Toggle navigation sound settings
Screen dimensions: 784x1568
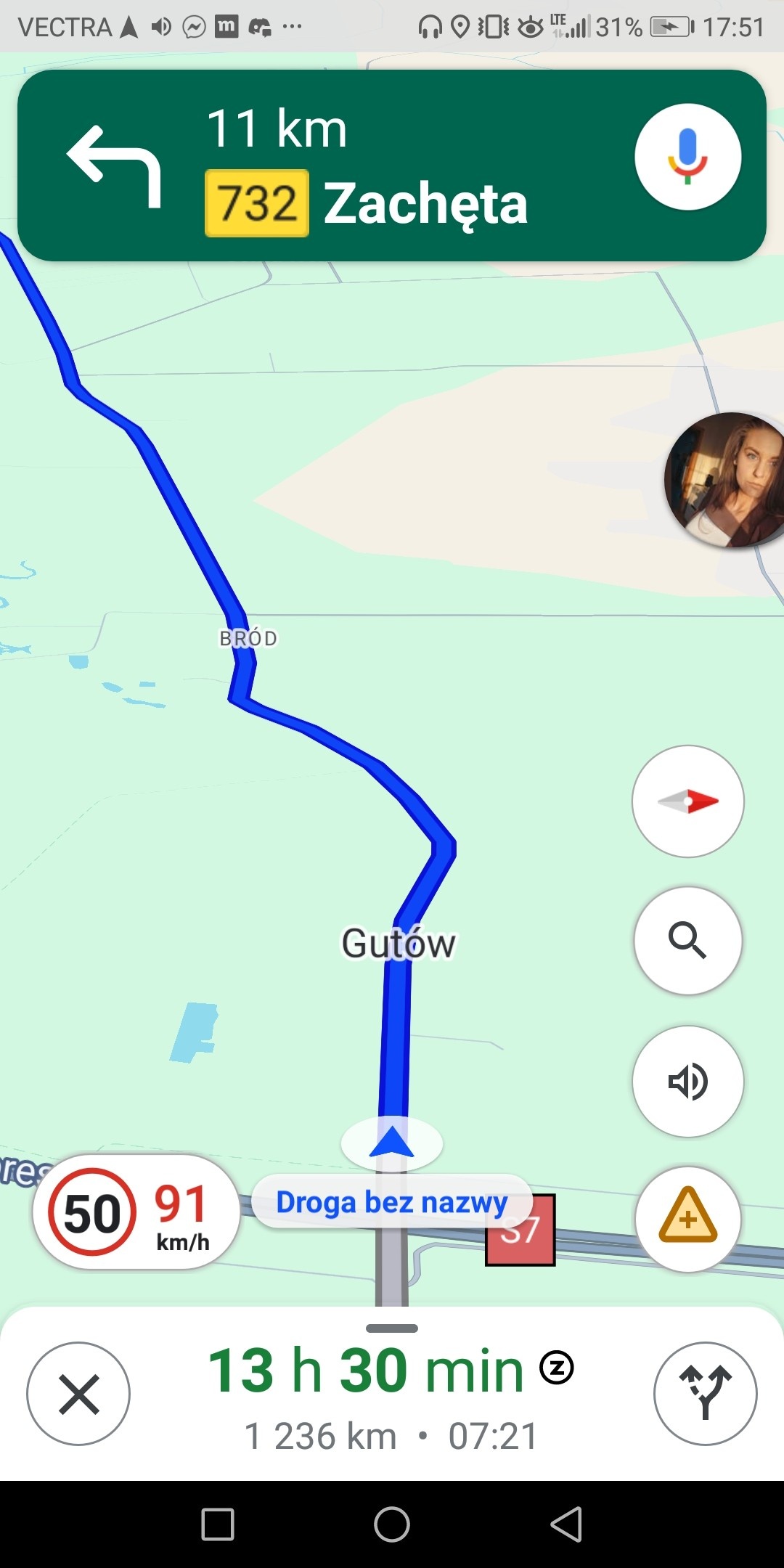coord(687,1082)
